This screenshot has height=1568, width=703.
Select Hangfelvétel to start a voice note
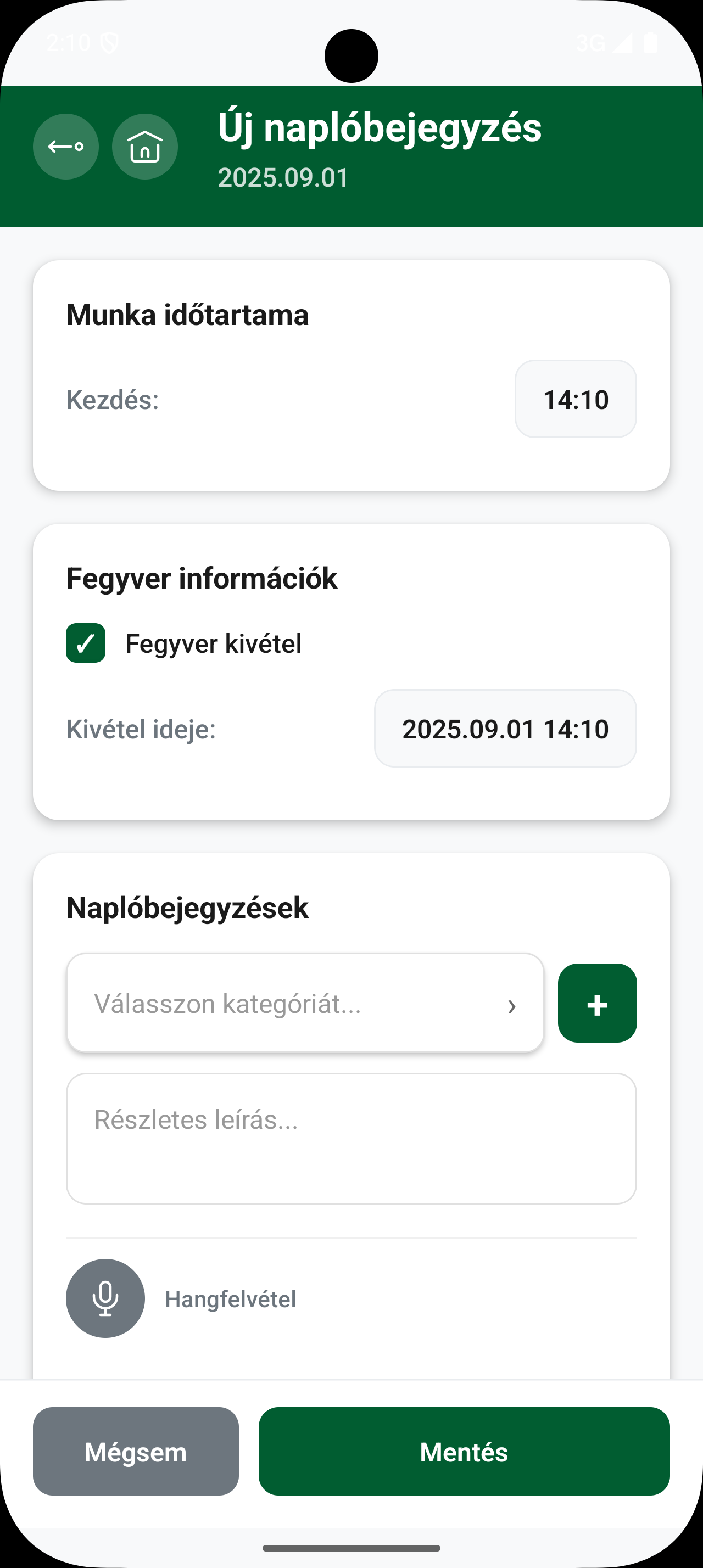230,1298
